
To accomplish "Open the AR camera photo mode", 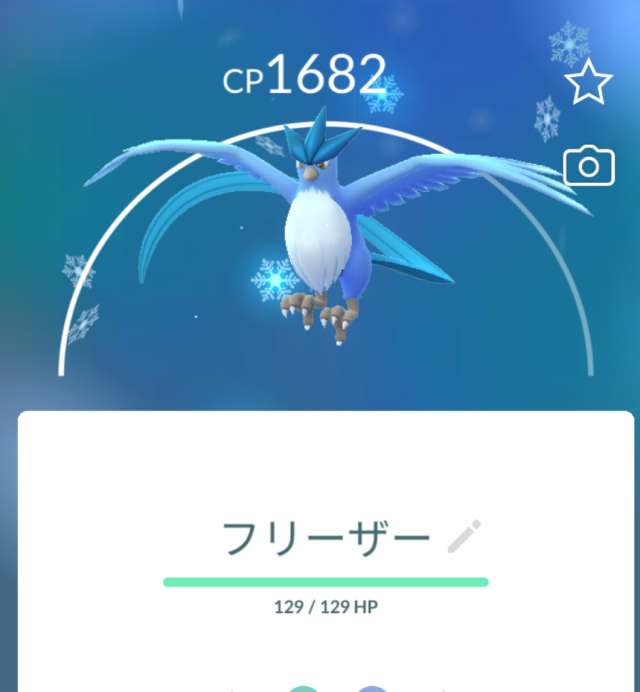I will [588, 166].
